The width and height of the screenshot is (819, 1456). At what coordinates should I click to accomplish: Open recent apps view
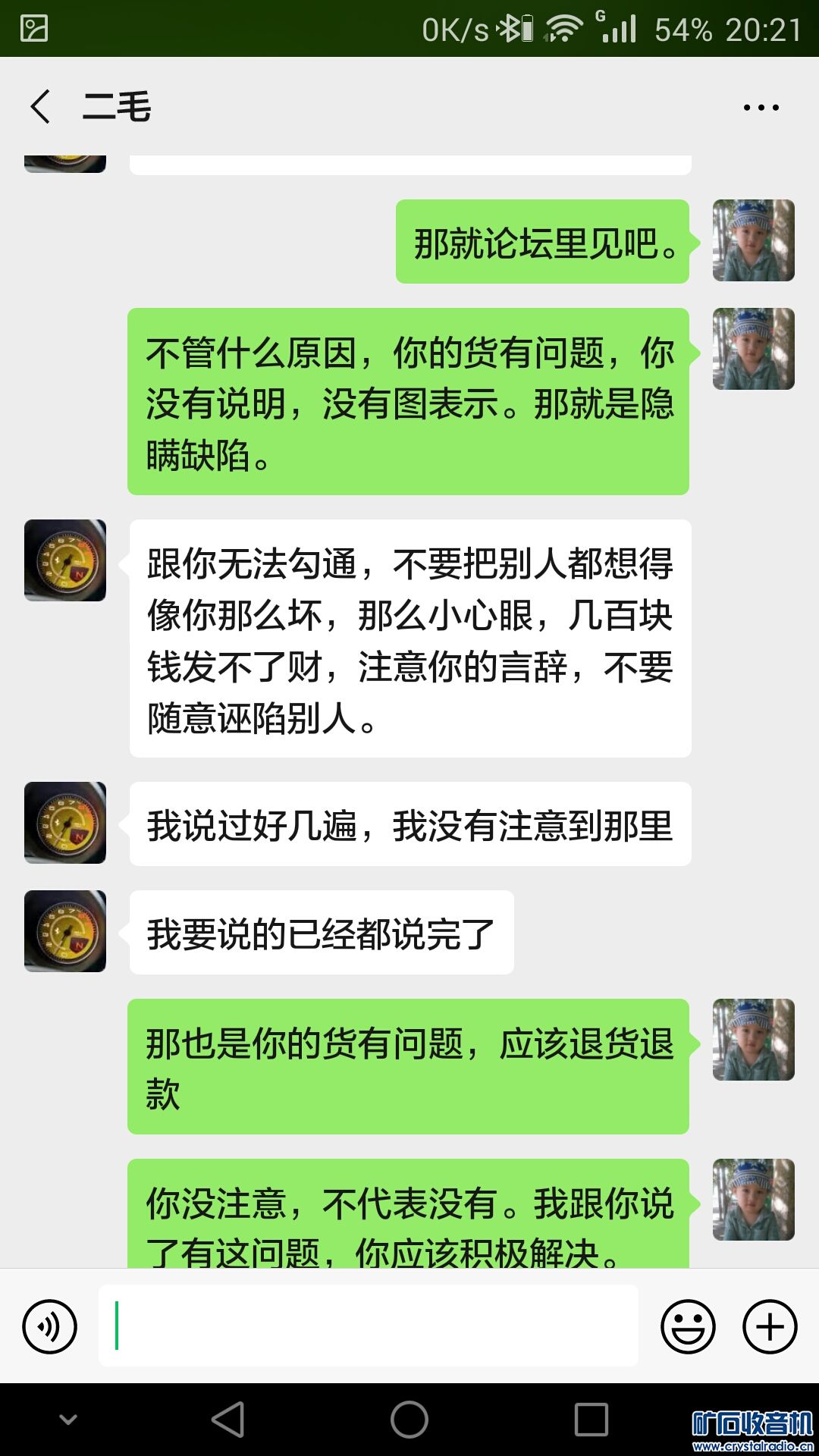point(591,1420)
